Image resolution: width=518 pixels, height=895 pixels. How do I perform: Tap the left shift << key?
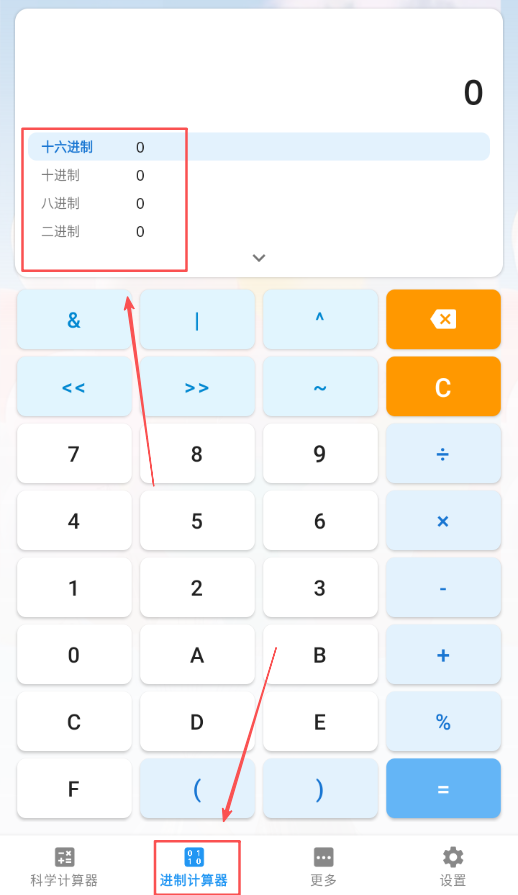click(74, 386)
